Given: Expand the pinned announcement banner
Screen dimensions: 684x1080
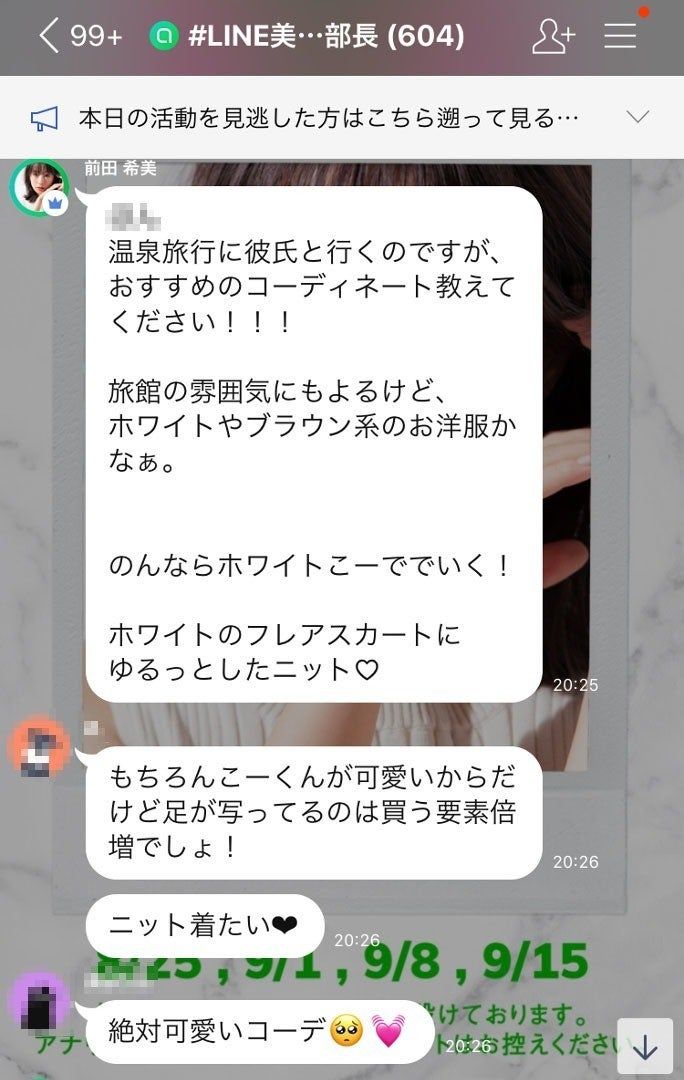Looking at the screenshot, I should 637,118.
